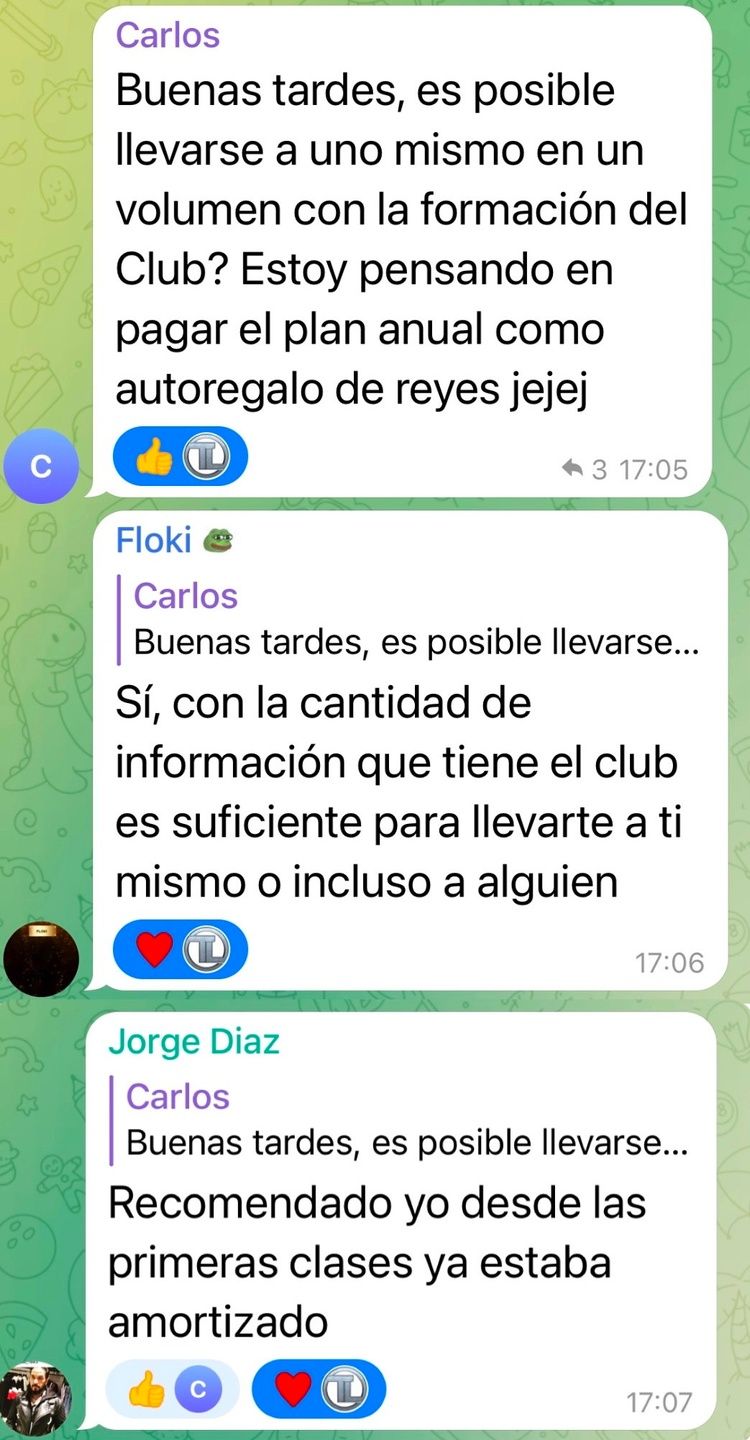The height and width of the screenshot is (1440, 750).
Task: Open the sender name Jorge Diaz
Action: 194,1042
